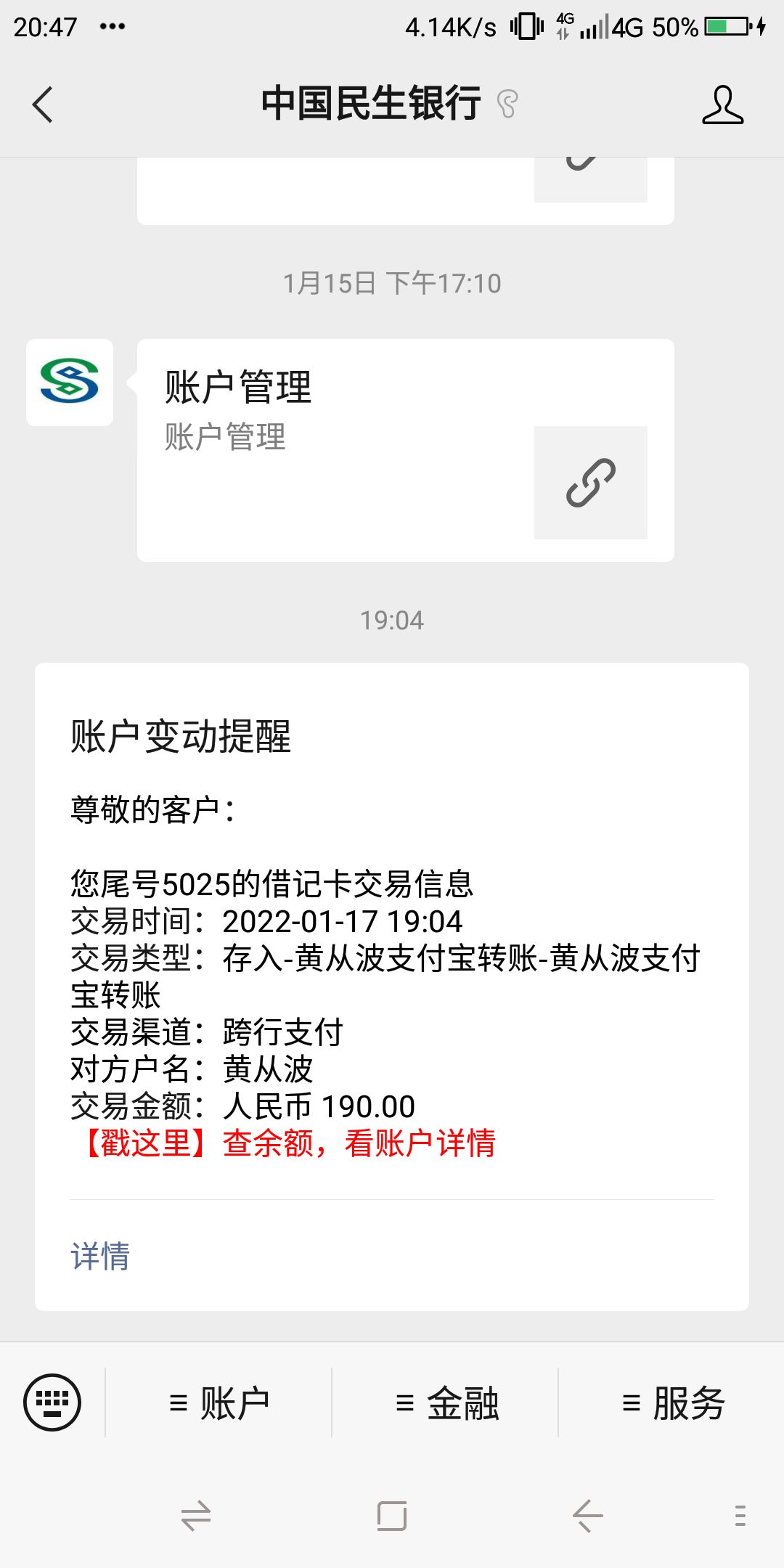Open the official account profile icon

(x=722, y=105)
